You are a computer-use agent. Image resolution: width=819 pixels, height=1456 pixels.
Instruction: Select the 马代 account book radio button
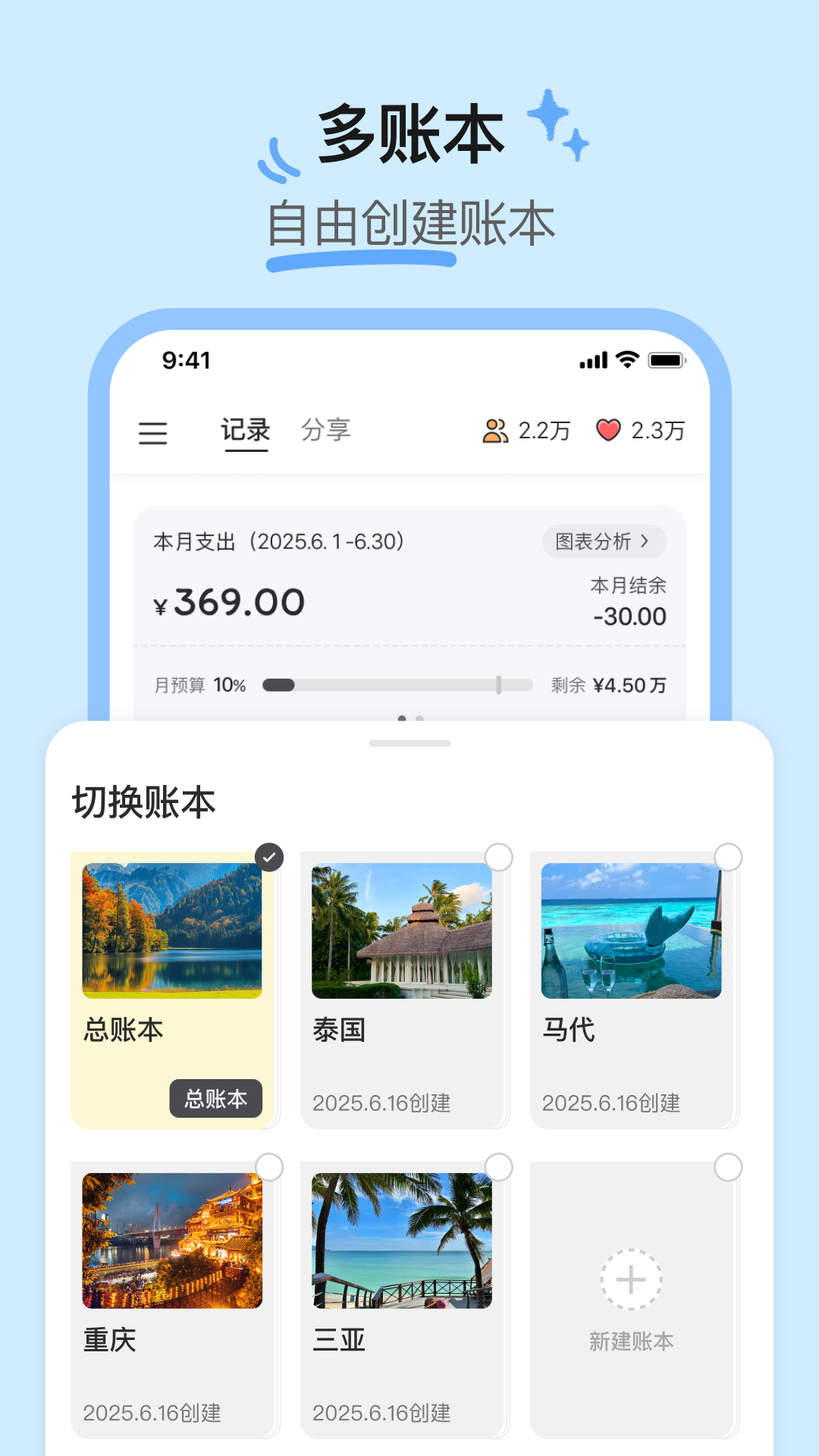point(728,859)
